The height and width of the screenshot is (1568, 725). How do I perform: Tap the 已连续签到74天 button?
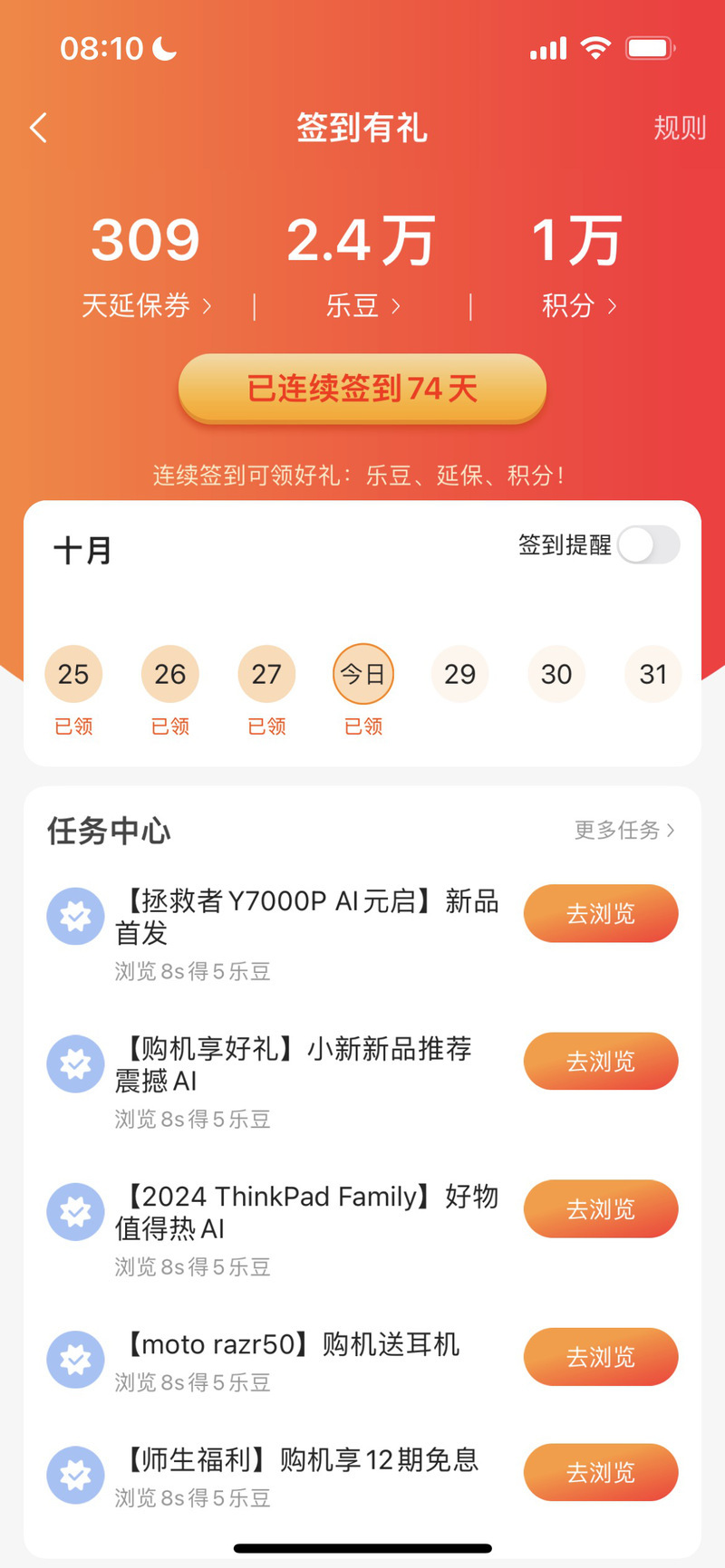[x=362, y=389]
